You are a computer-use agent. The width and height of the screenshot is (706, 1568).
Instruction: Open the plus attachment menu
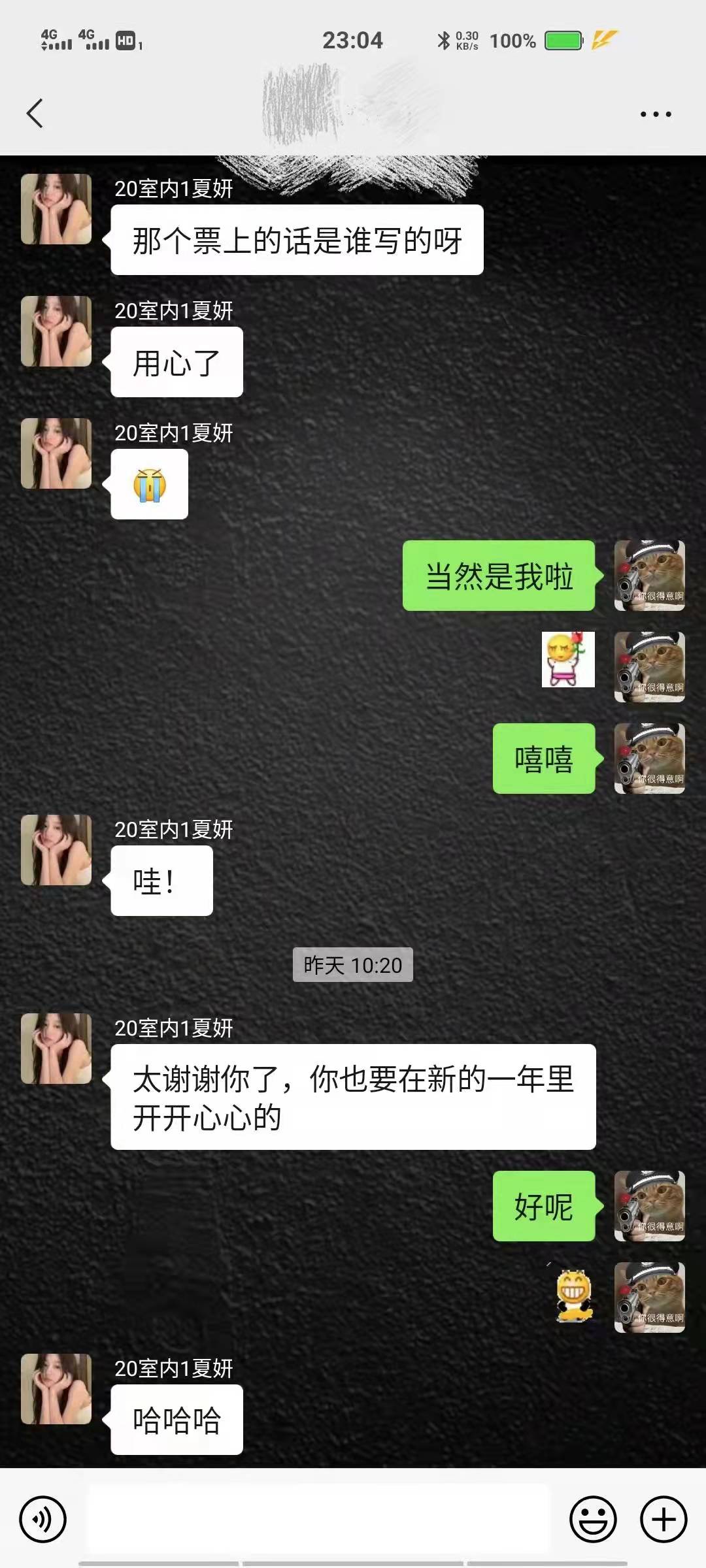pos(663,1519)
